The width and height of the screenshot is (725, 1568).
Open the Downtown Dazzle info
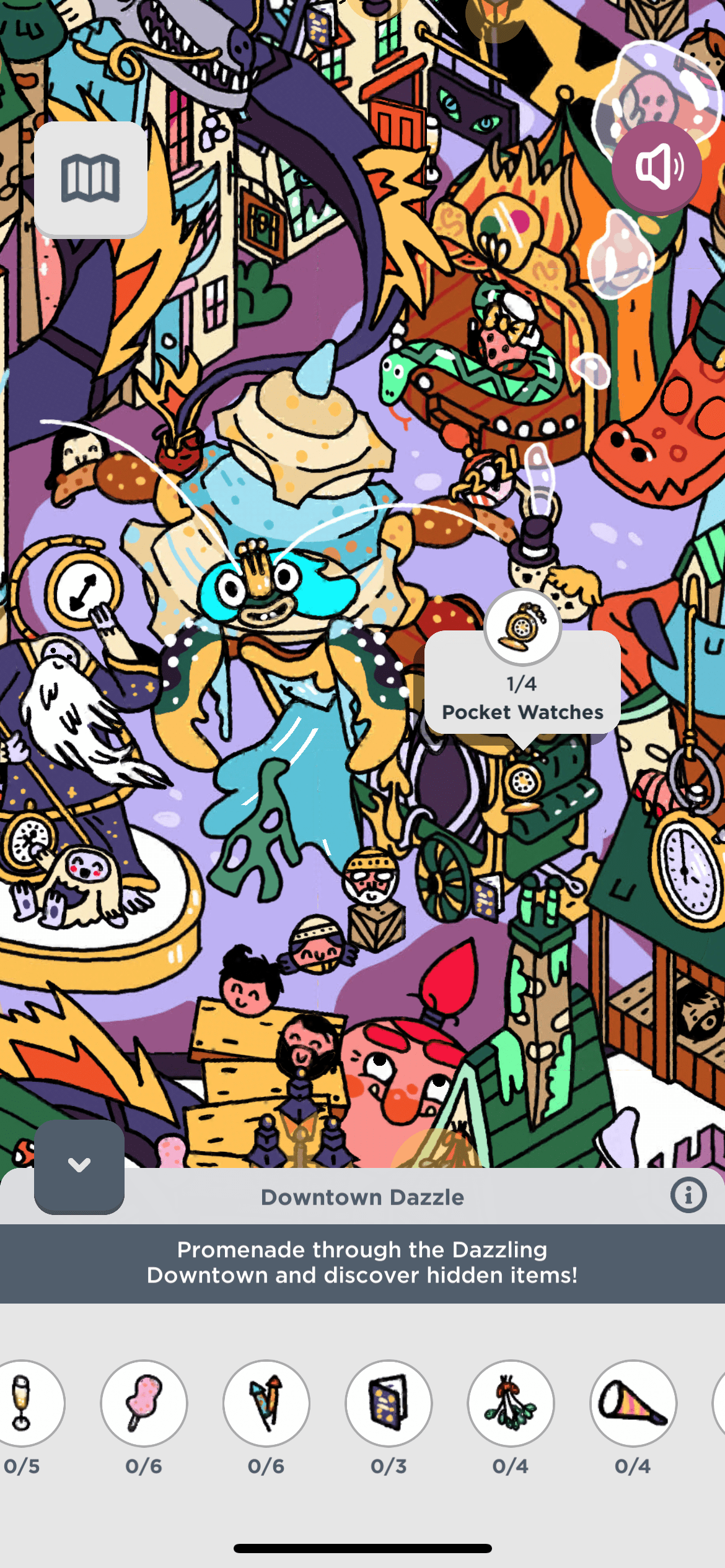pos(688,1195)
